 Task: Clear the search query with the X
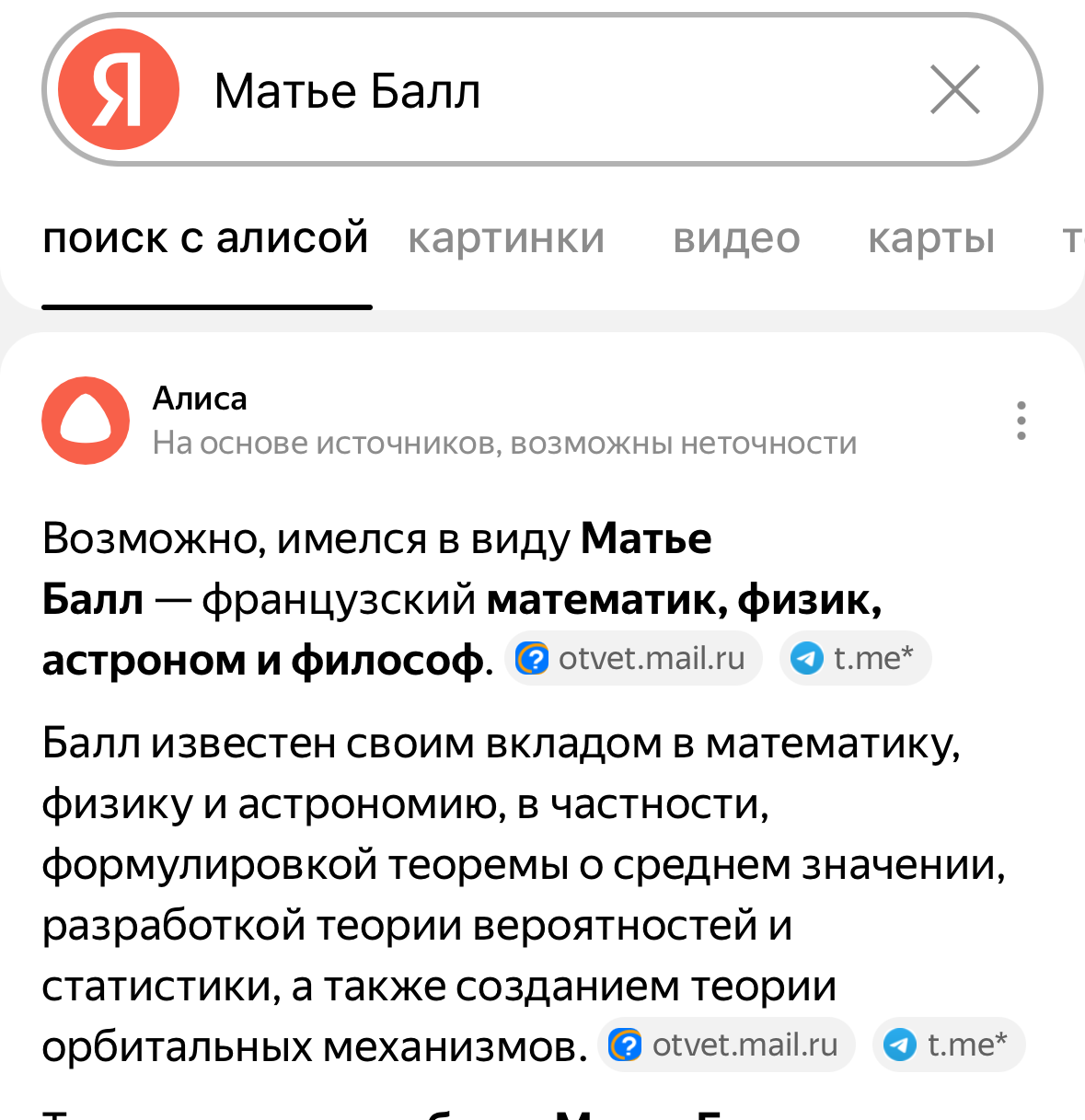tap(955, 90)
